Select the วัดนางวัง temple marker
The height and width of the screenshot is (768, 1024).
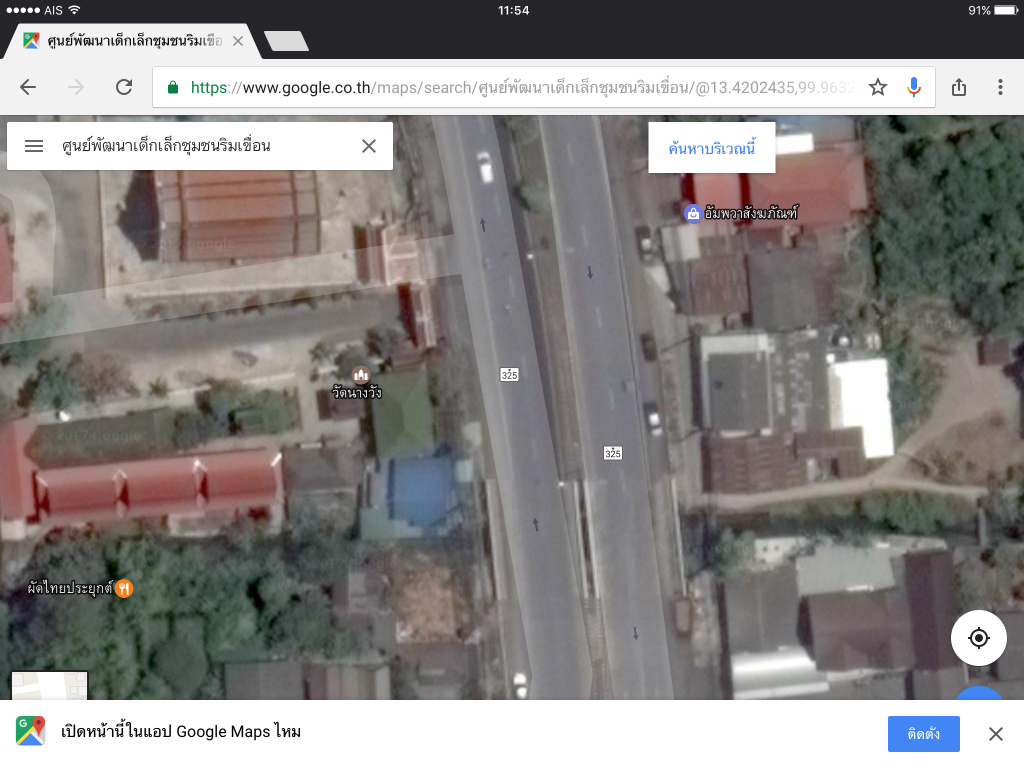[x=361, y=375]
